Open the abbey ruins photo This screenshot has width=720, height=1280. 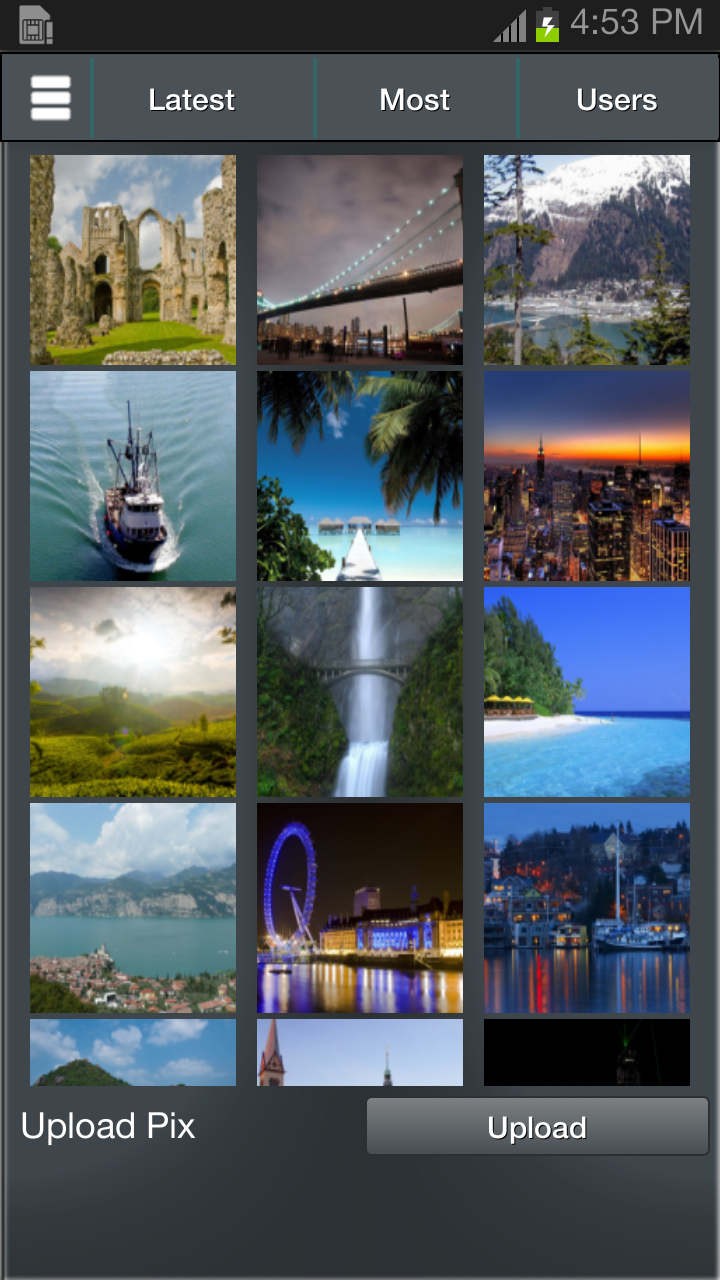point(132,260)
